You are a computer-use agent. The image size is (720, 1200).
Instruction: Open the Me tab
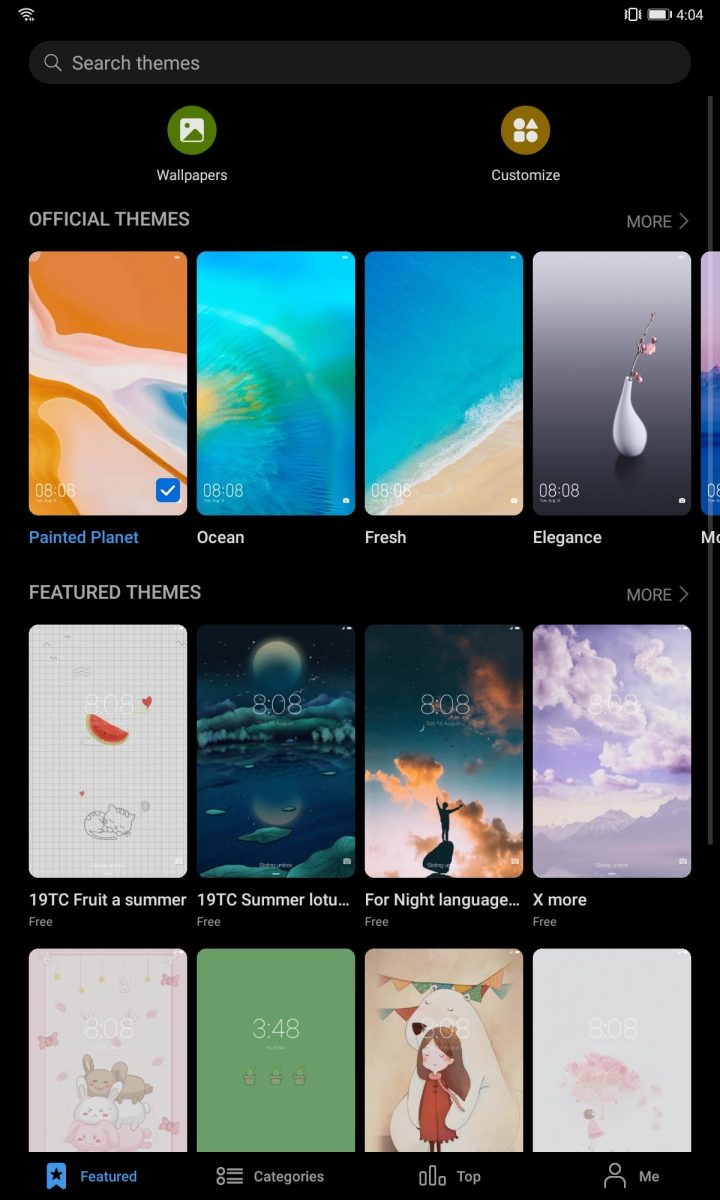click(632, 1176)
